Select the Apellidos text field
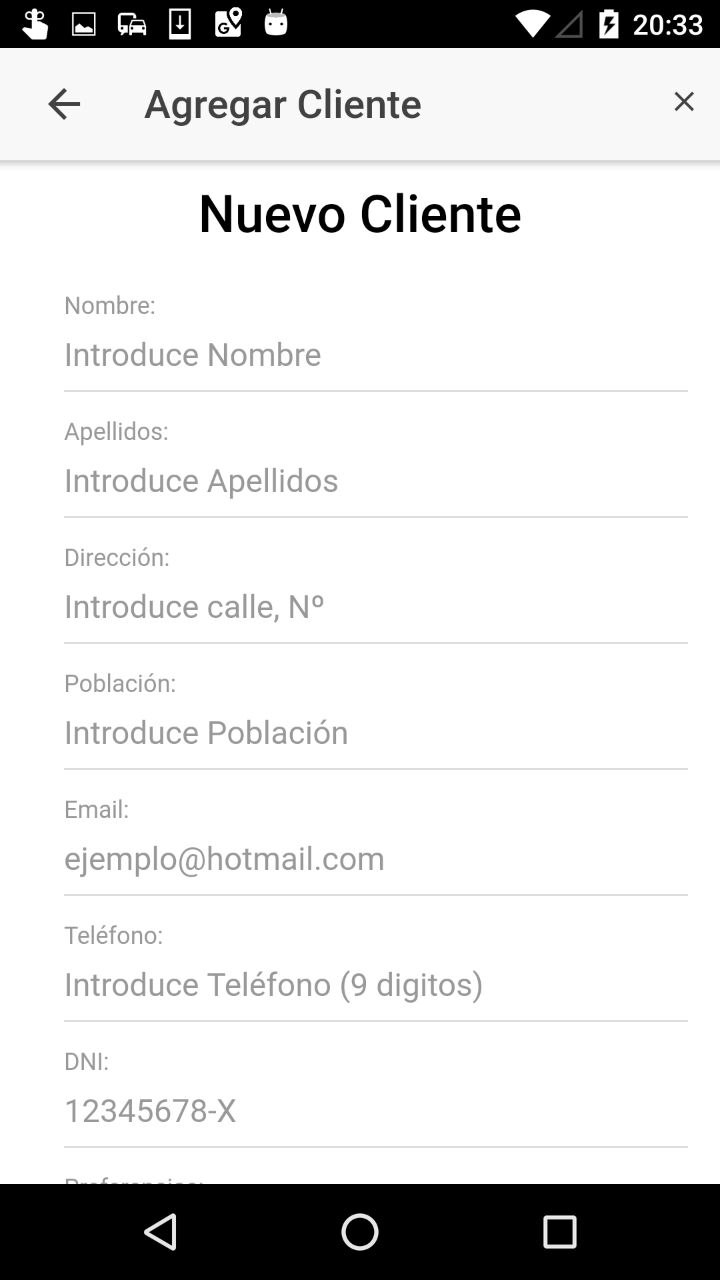This screenshot has width=720, height=1280. click(375, 481)
